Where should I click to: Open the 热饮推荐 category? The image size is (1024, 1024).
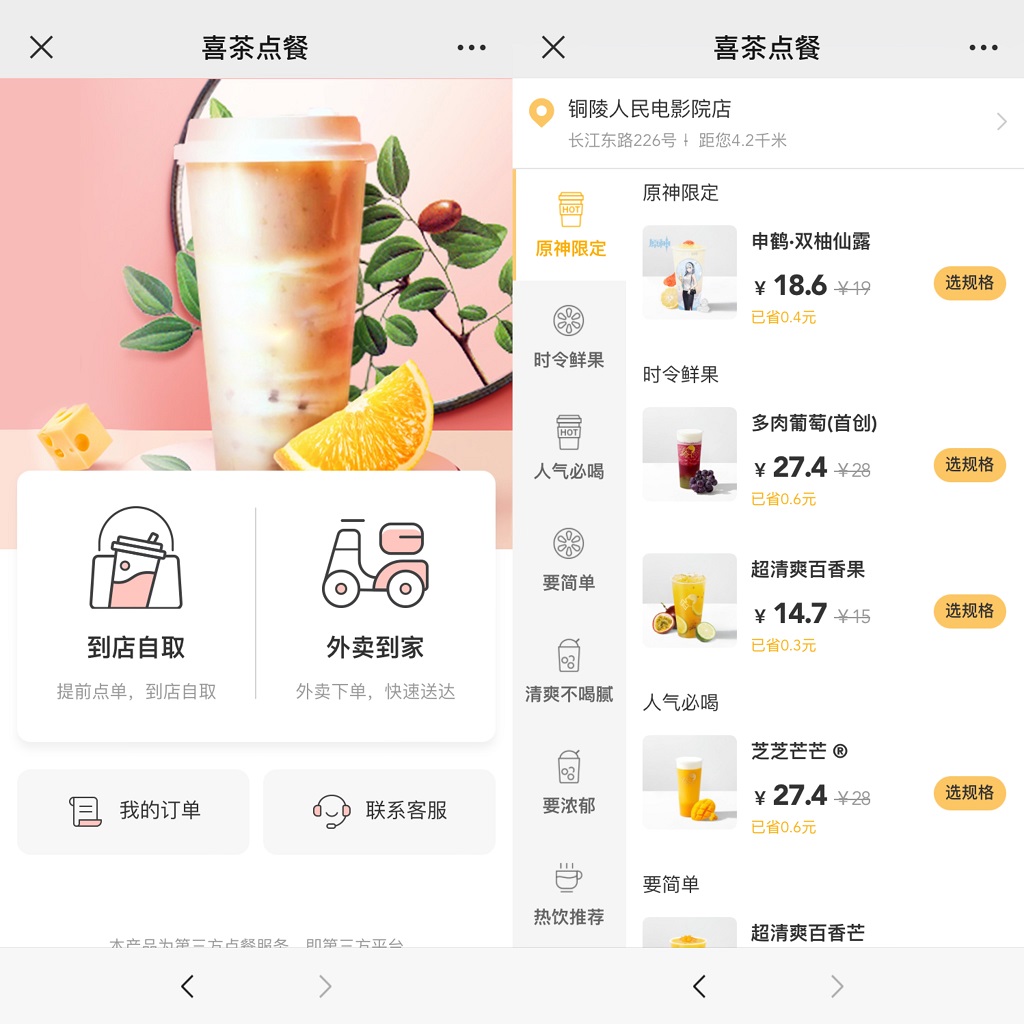(x=569, y=893)
